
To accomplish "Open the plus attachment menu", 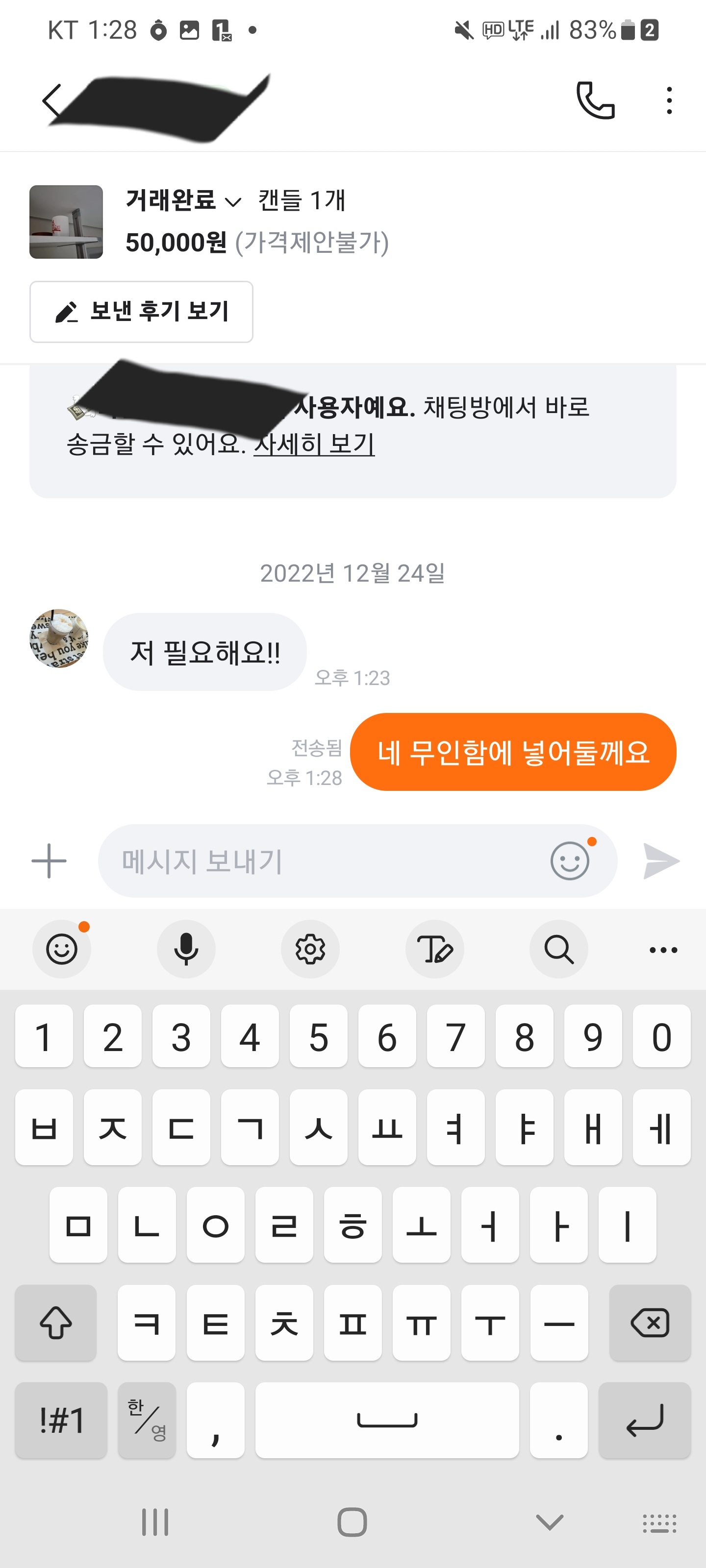I will (49, 861).
